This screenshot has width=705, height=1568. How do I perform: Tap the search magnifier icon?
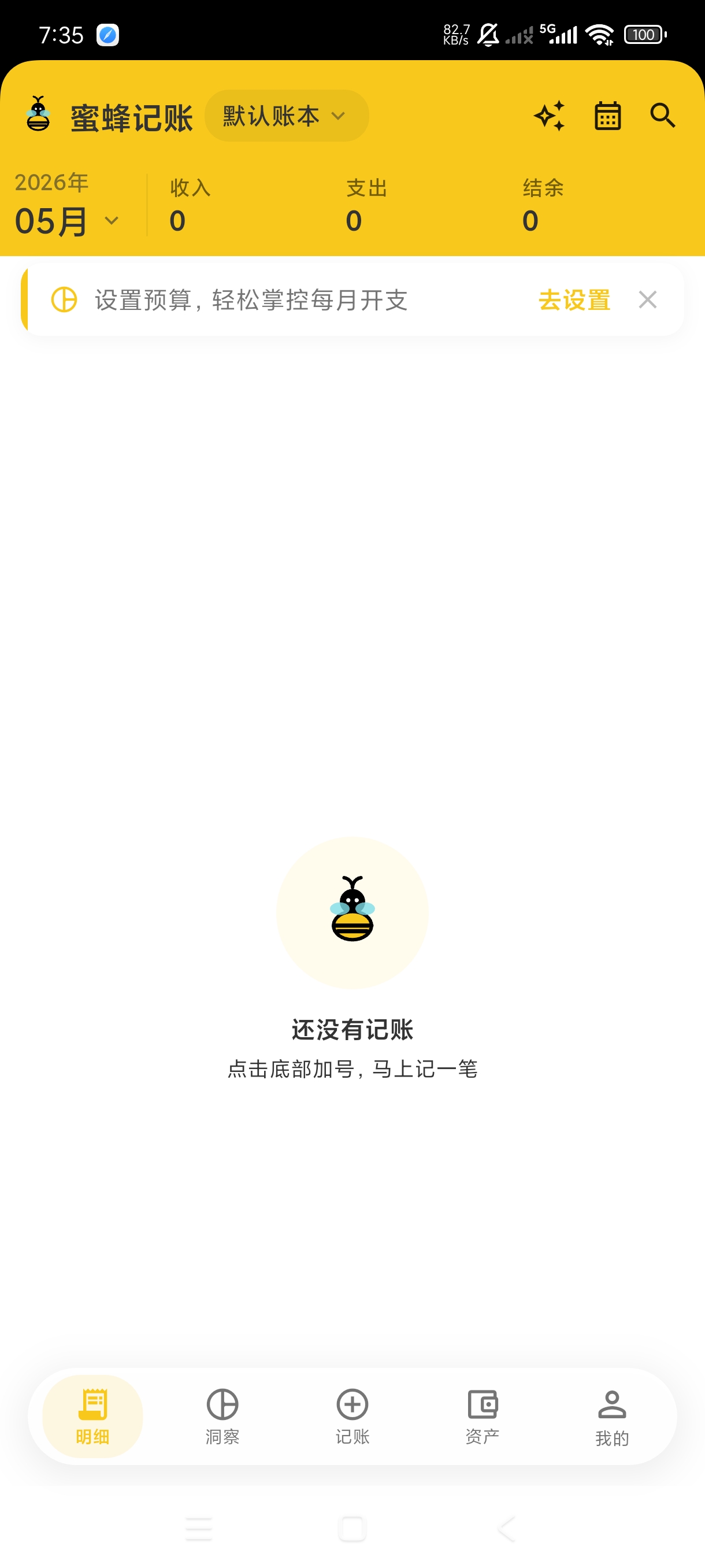[x=662, y=116]
